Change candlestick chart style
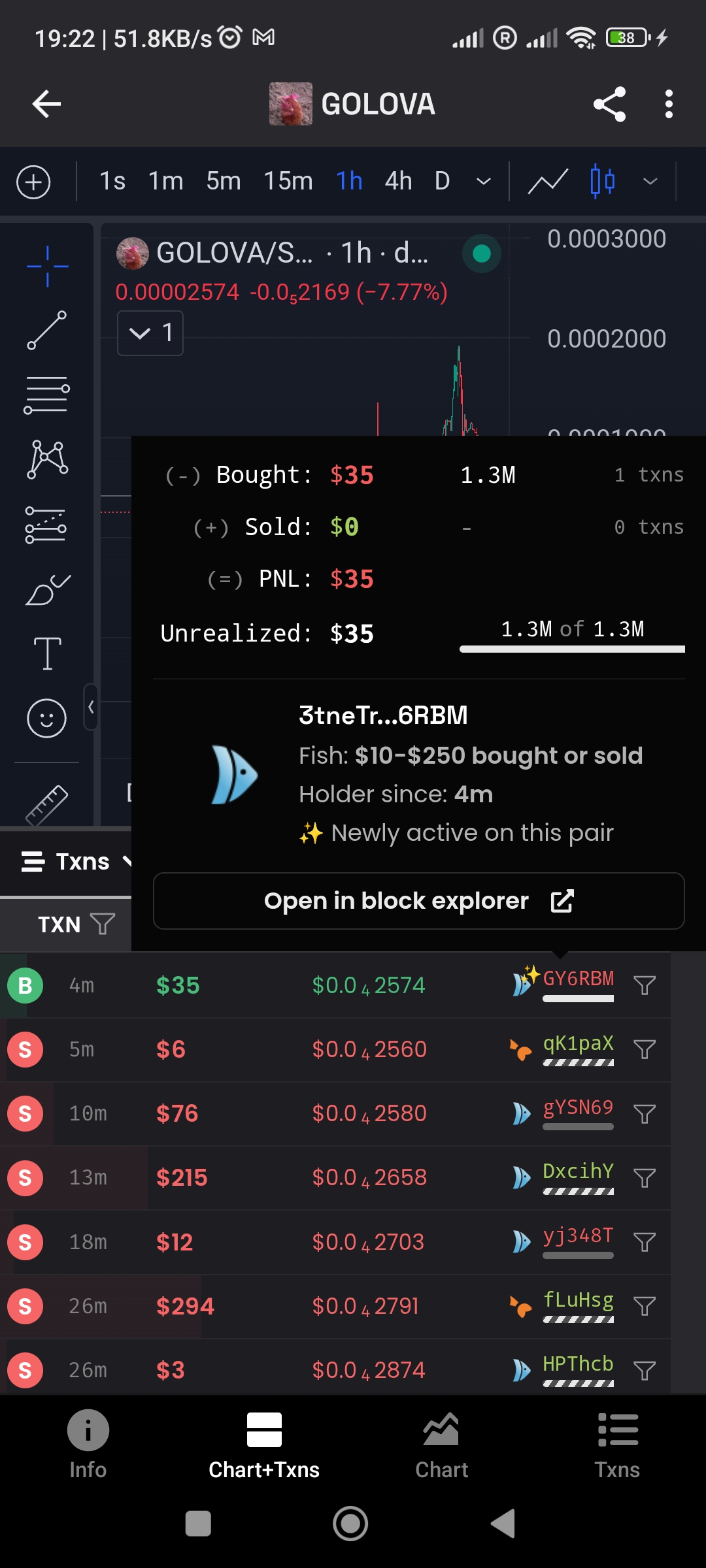Image resolution: width=706 pixels, height=1568 pixels. pyautogui.click(x=602, y=181)
